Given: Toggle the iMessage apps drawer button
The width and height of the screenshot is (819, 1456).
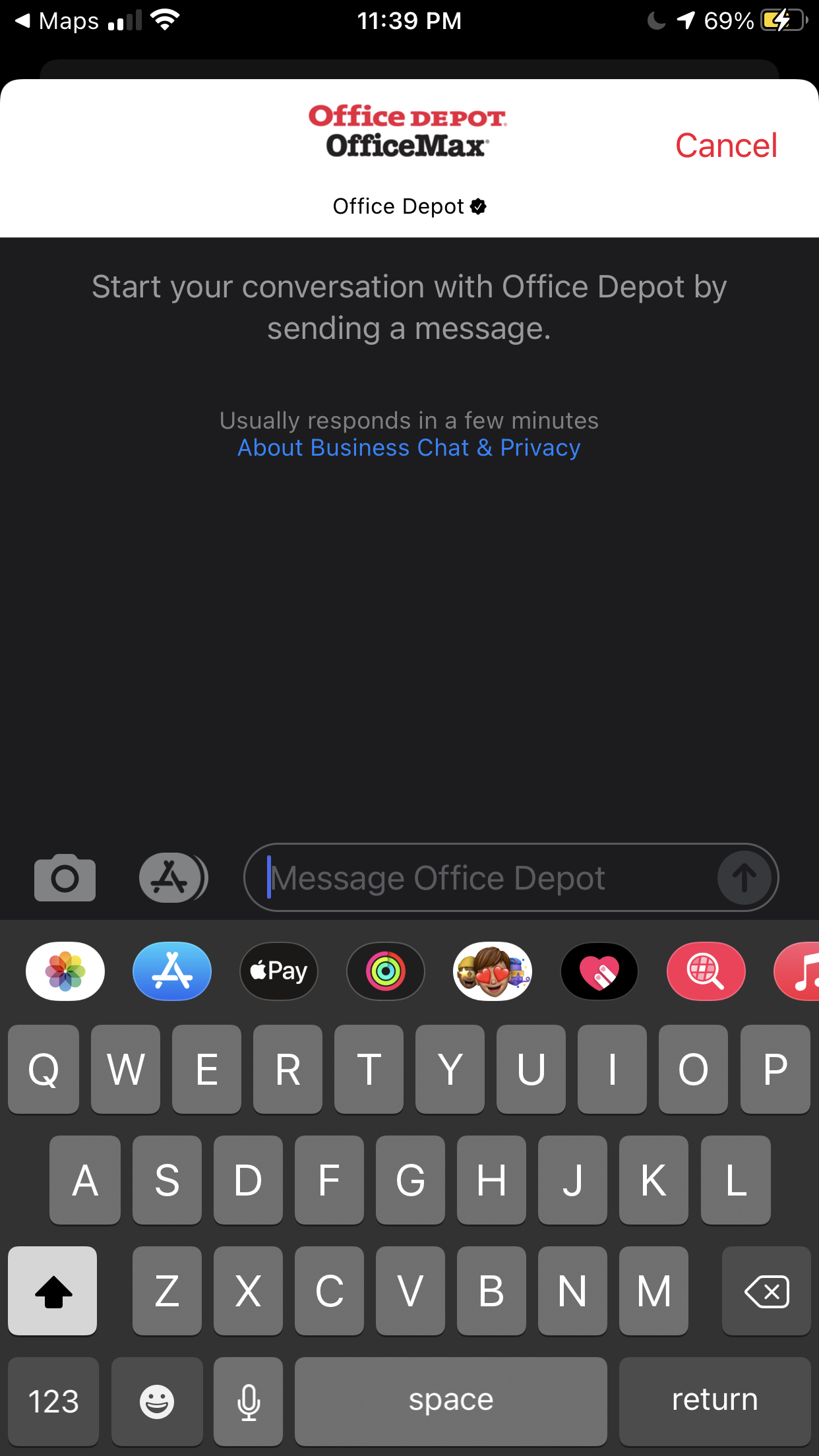Looking at the screenshot, I should (x=173, y=878).
